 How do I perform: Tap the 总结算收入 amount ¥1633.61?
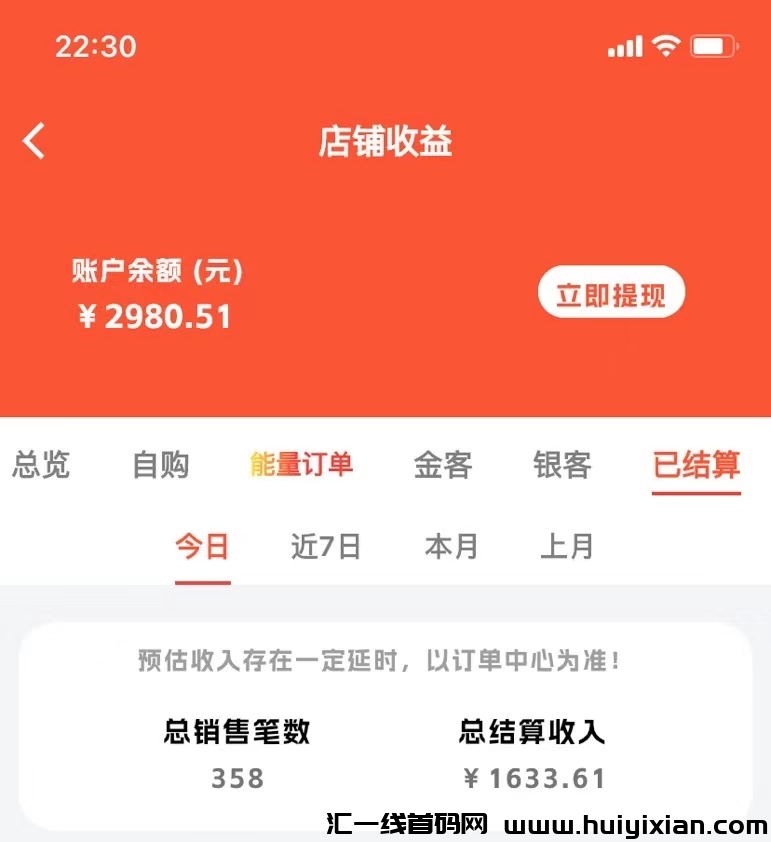(533, 778)
